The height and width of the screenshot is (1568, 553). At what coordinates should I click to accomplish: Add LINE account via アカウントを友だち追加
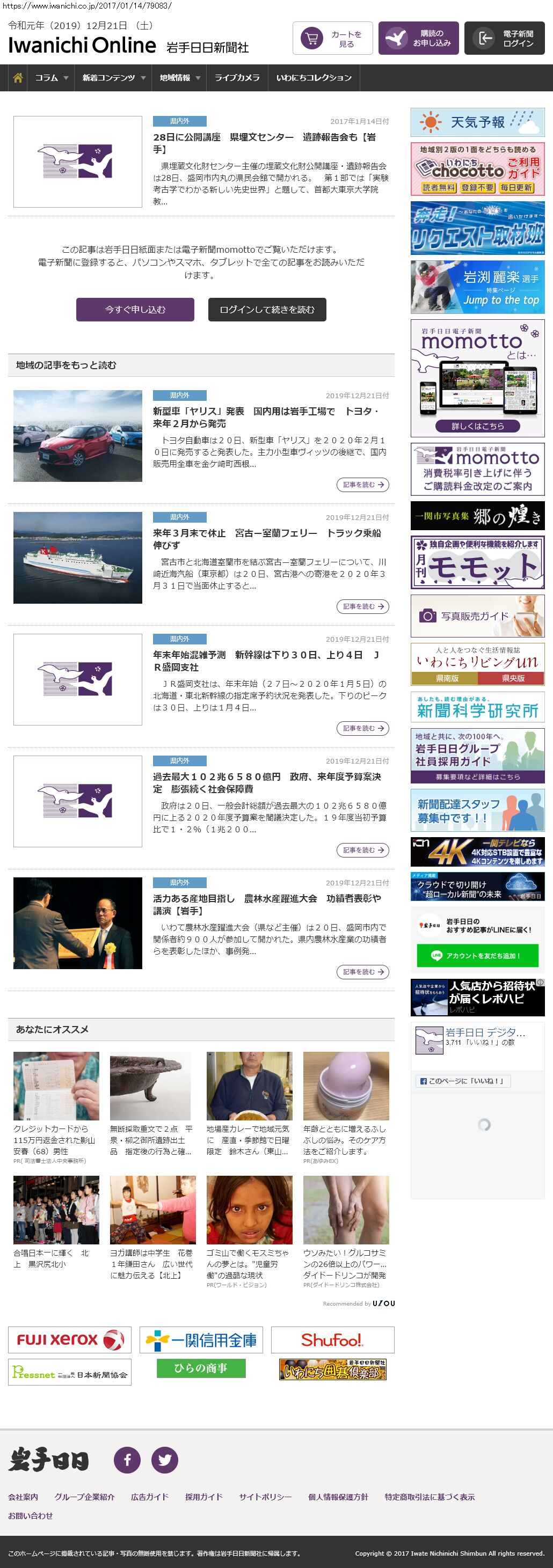(x=477, y=955)
